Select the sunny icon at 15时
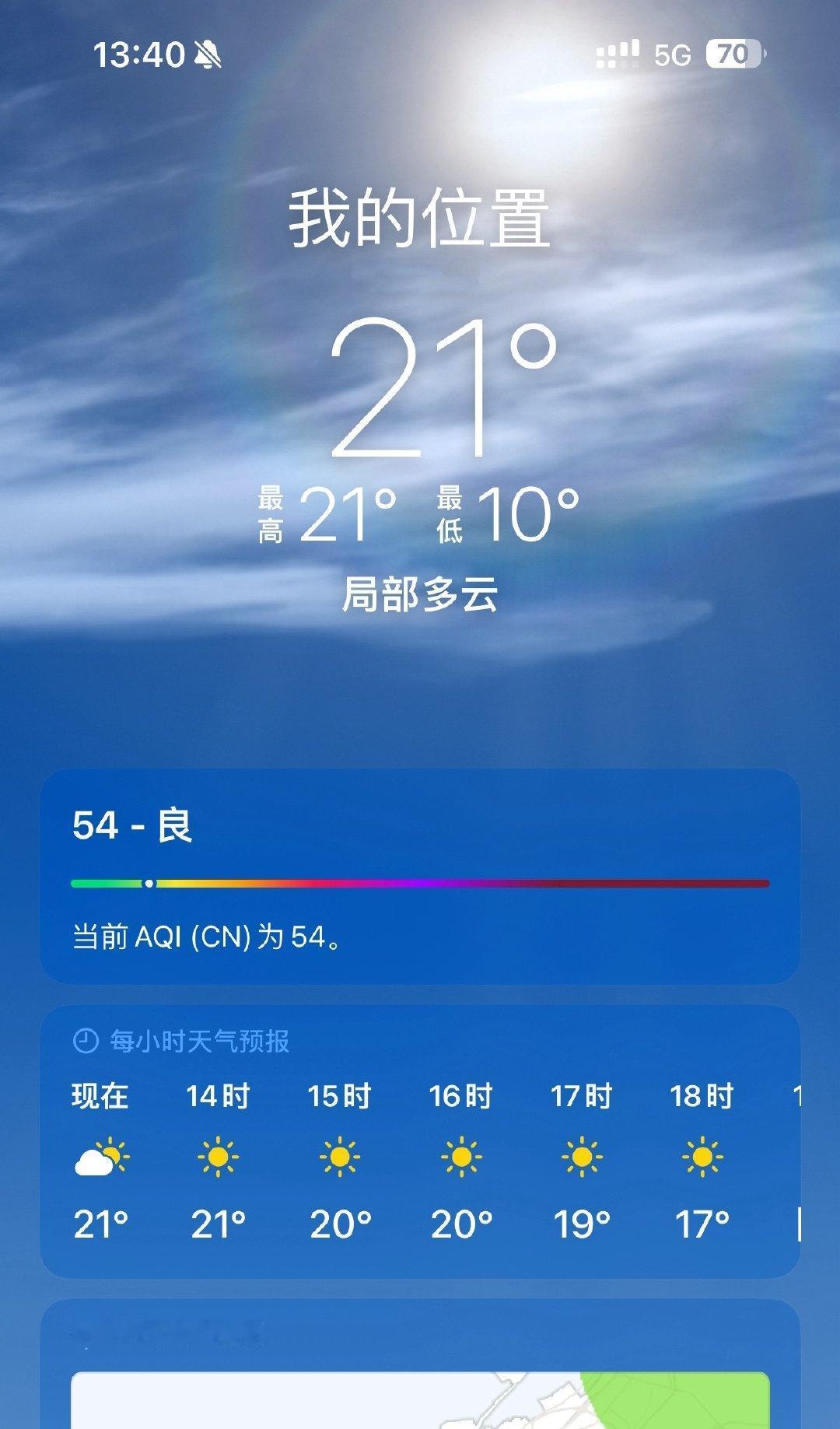 [340, 1159]
